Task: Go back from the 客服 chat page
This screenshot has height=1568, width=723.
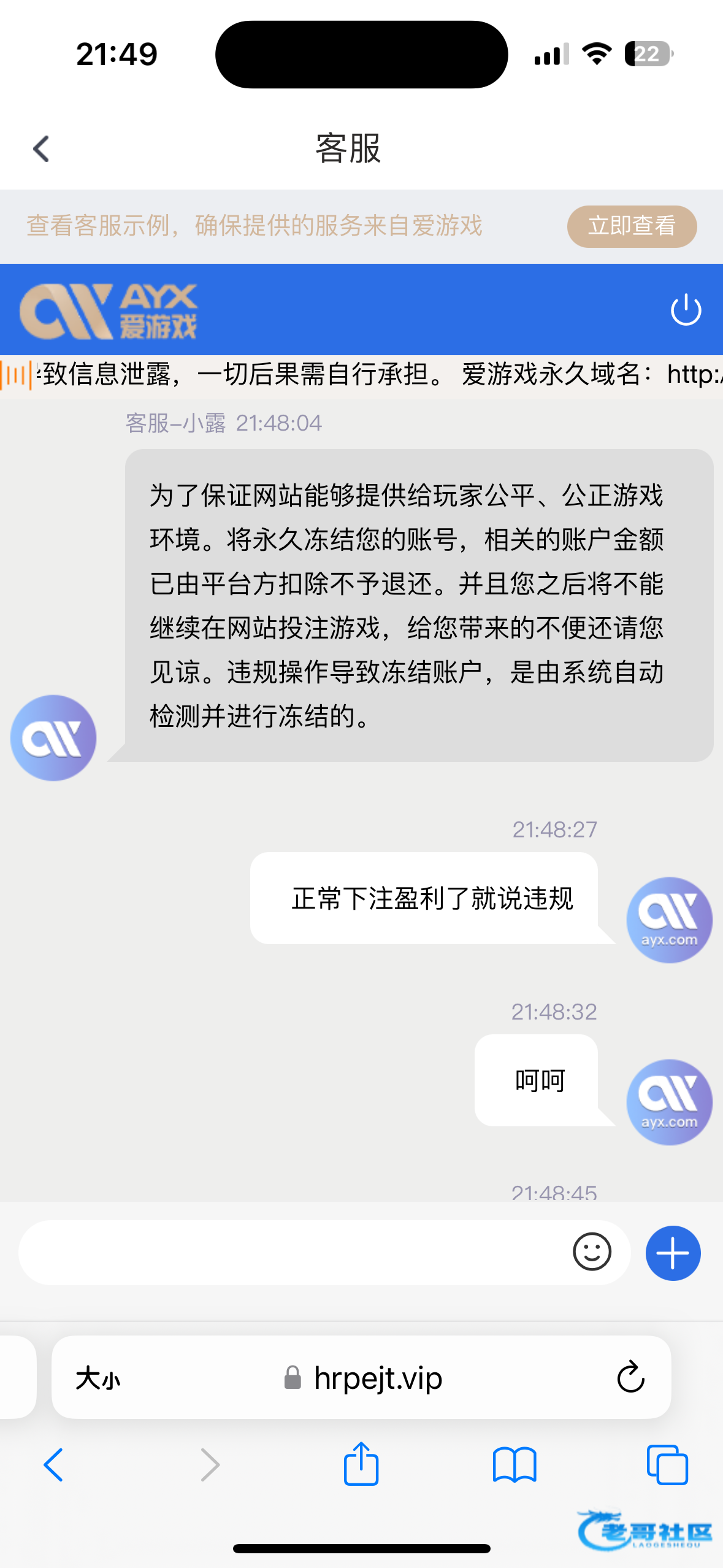Action: pos(41,149)
